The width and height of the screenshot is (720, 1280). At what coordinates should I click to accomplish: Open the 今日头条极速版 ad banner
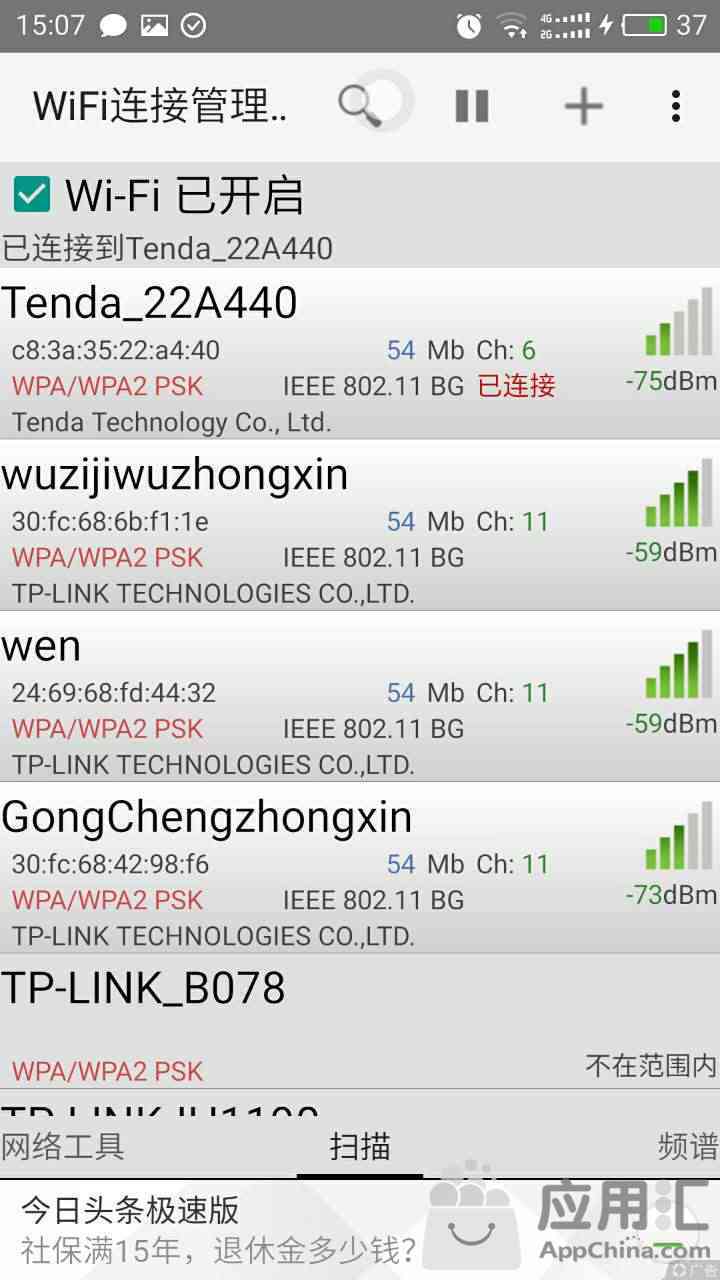click(360, 1230)
